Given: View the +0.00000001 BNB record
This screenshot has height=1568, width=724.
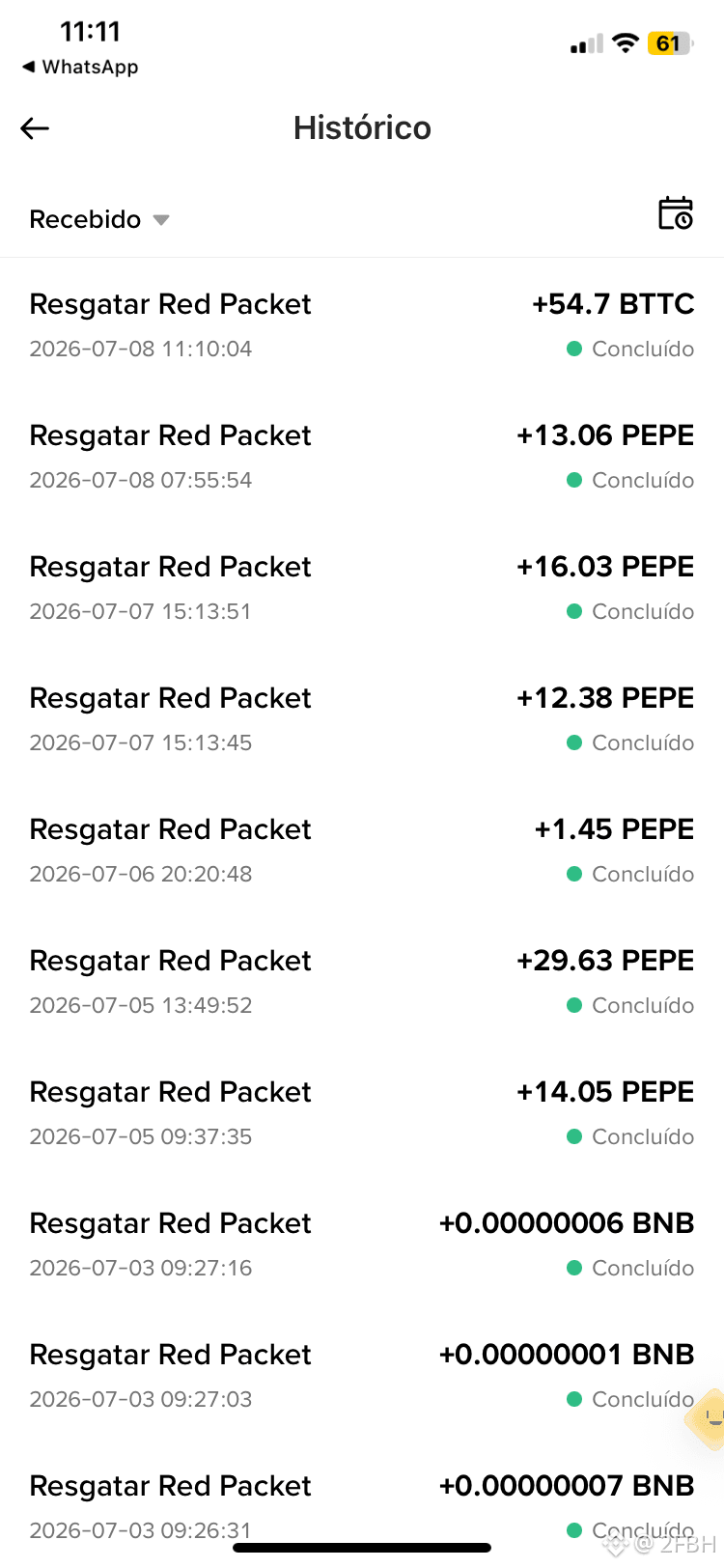Looking at the screenshot, I should click(362, 1375).
